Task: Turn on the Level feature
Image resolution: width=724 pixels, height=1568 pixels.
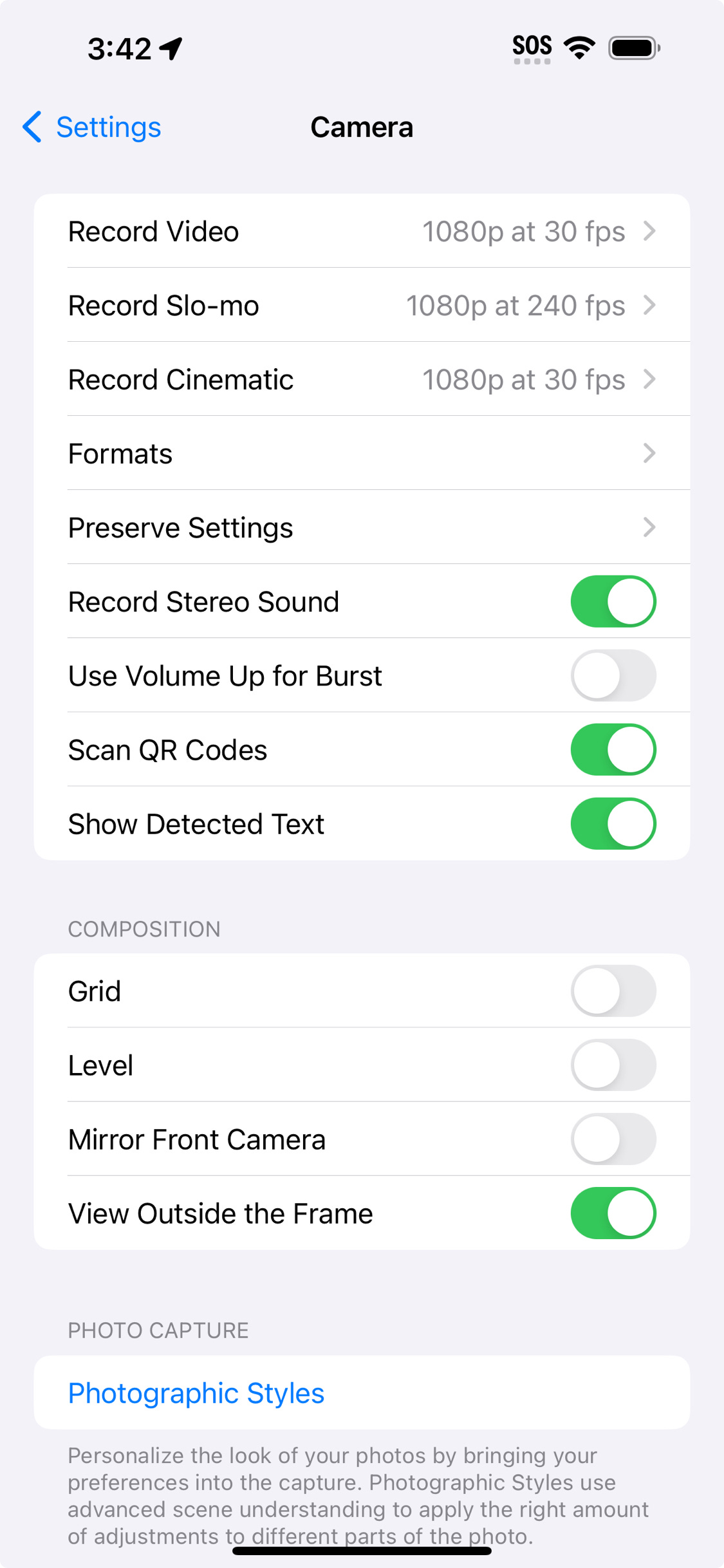Action: point(612,1065)
